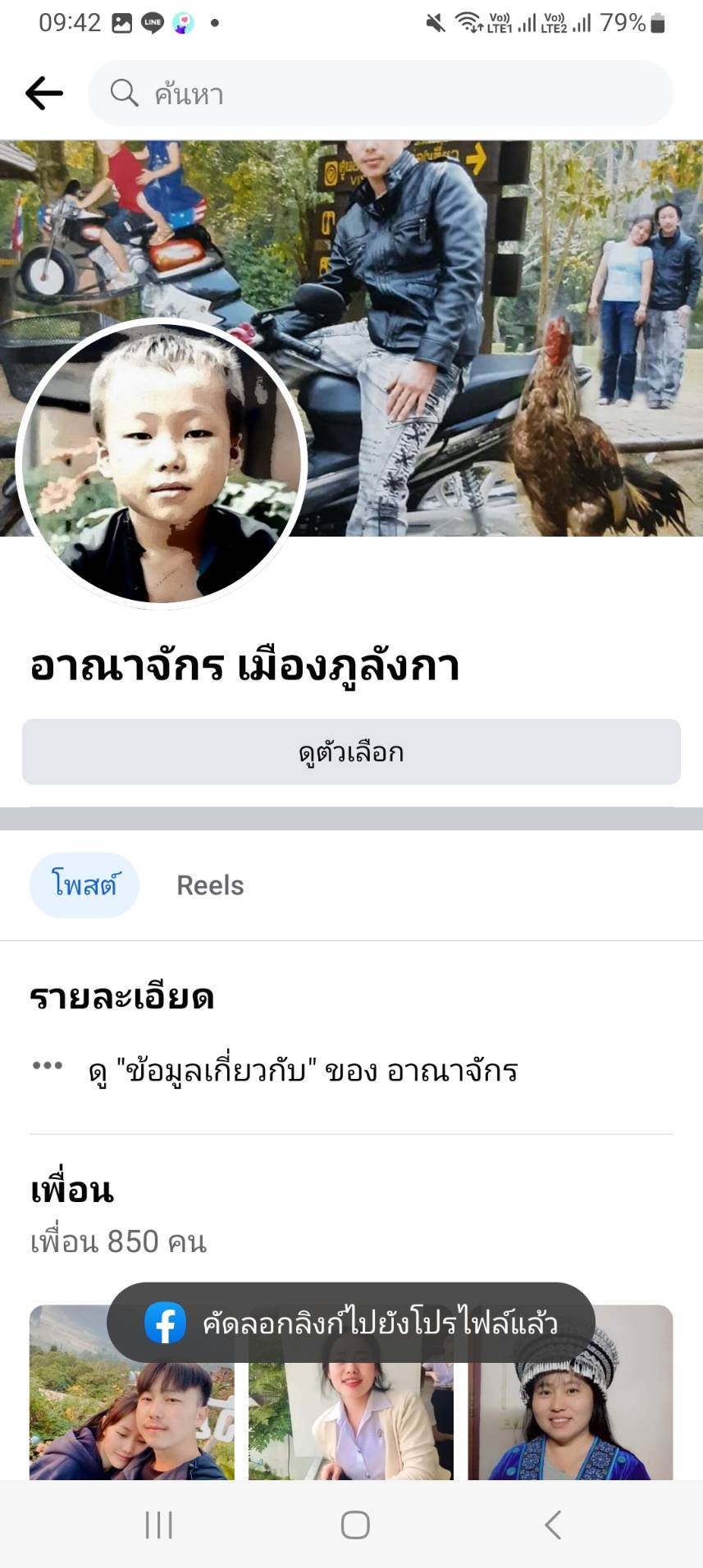The image size is (703, 1568).
Task: Tap the ดูตัวเลือก button
Action: [351, 752]
